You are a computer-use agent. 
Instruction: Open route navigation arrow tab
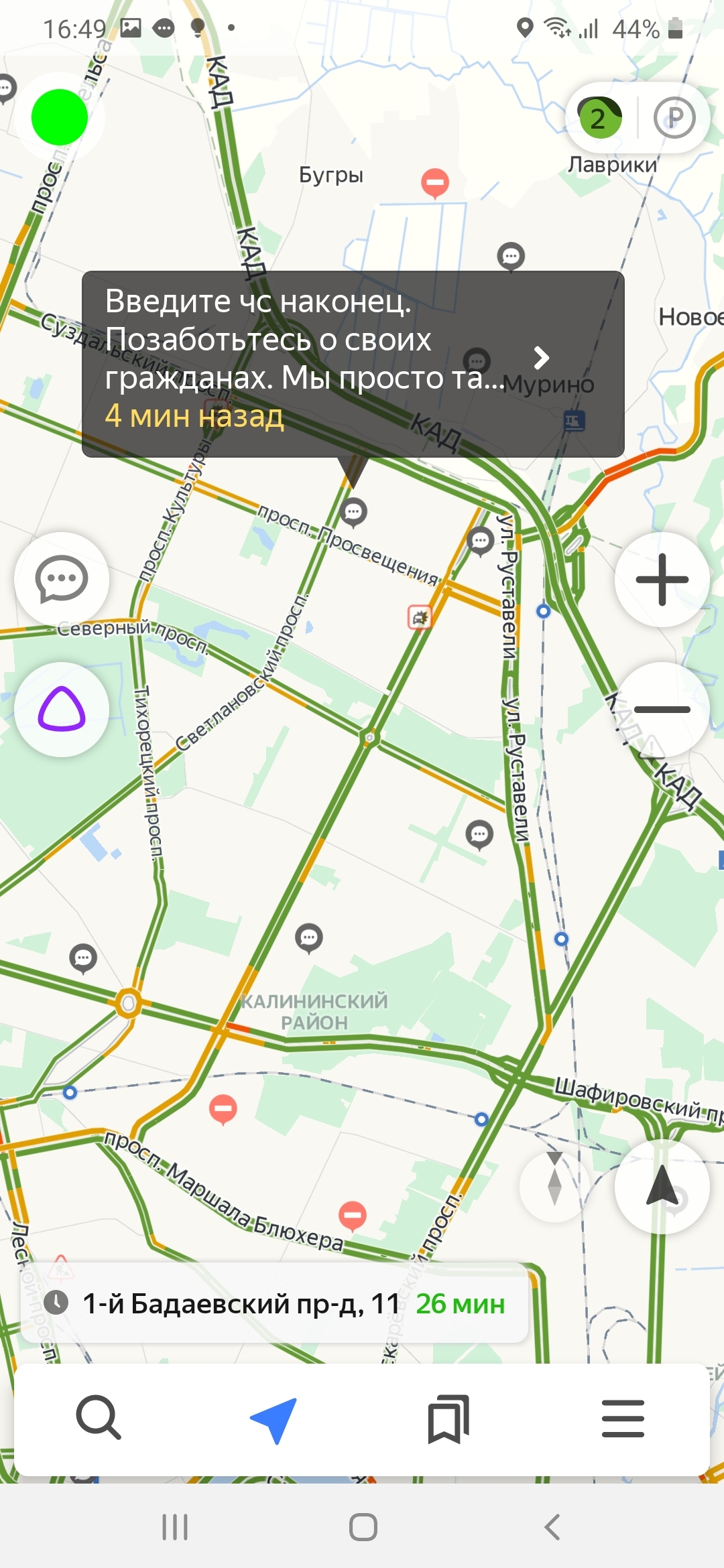point(274,1419)
